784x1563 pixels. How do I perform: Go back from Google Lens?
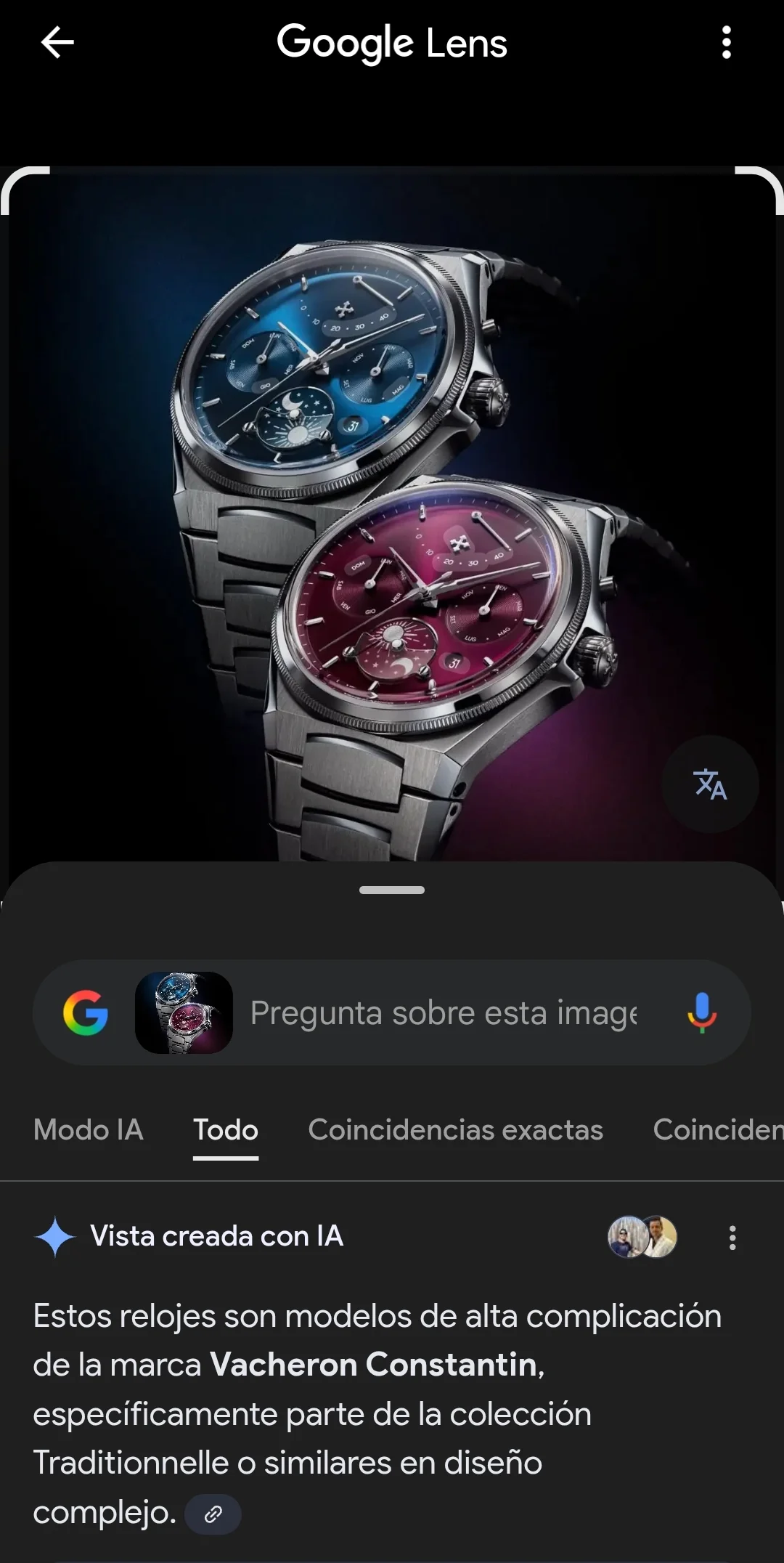pyautogui.click(x=57, y=43)
